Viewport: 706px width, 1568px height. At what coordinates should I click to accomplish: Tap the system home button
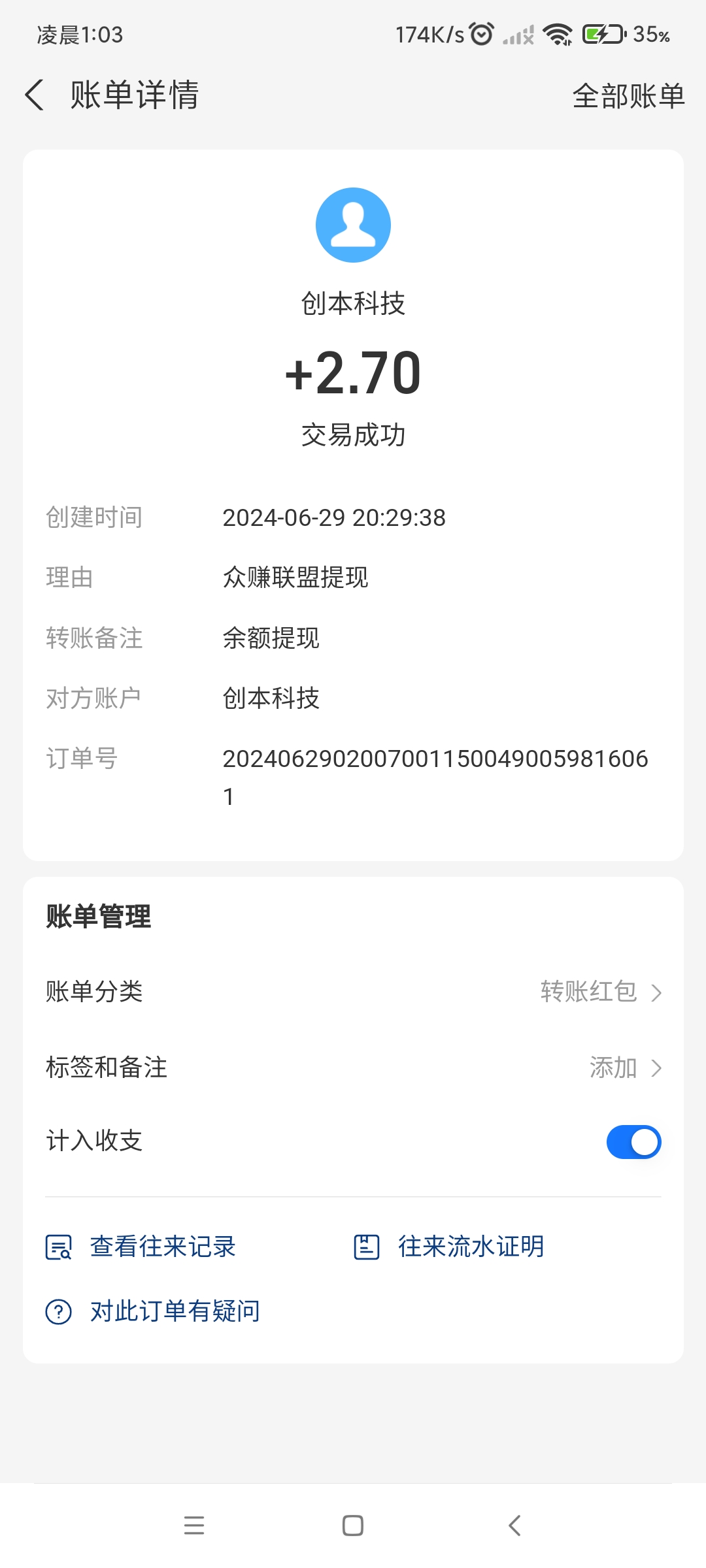pos(353,1526)
